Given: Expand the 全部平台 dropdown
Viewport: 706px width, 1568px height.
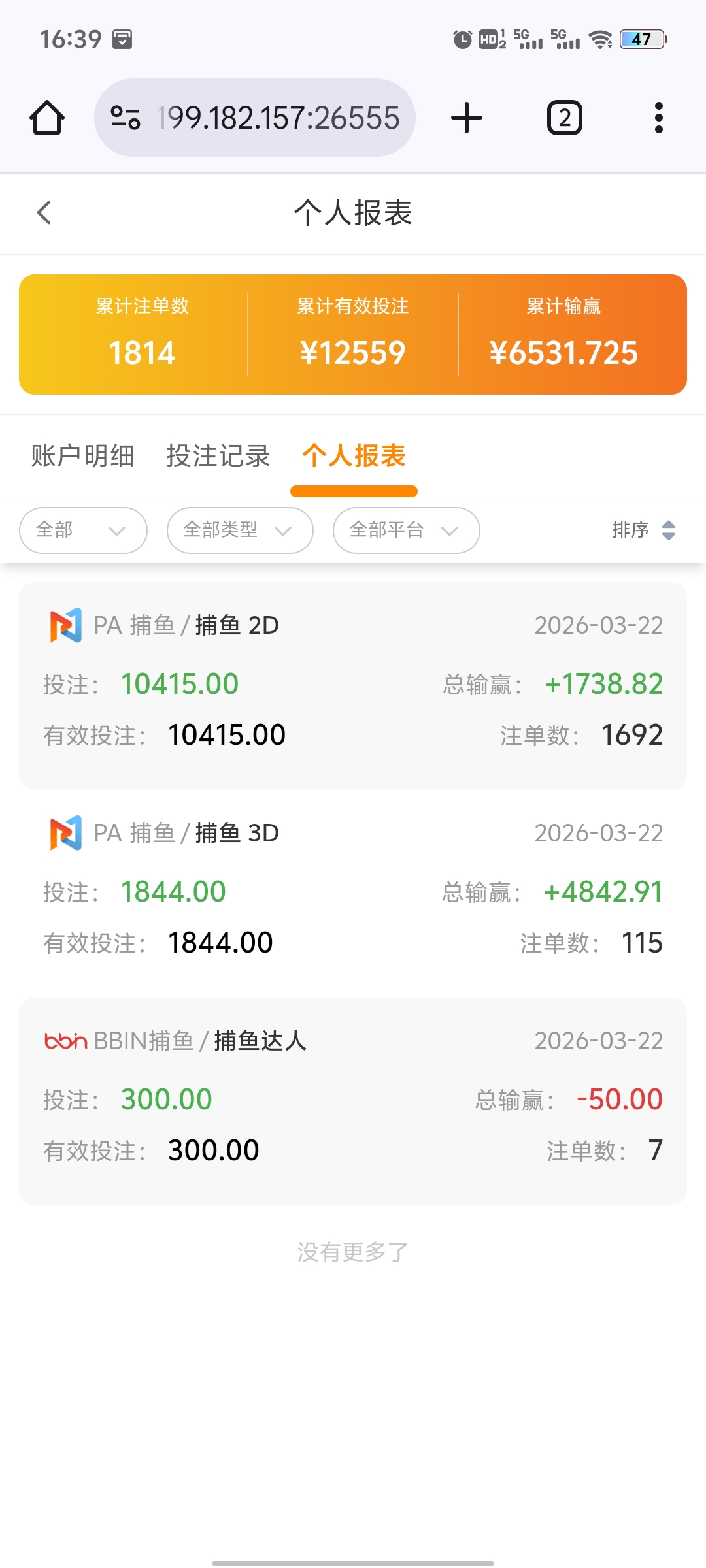Looking at the screenshot, I should 406,530.
